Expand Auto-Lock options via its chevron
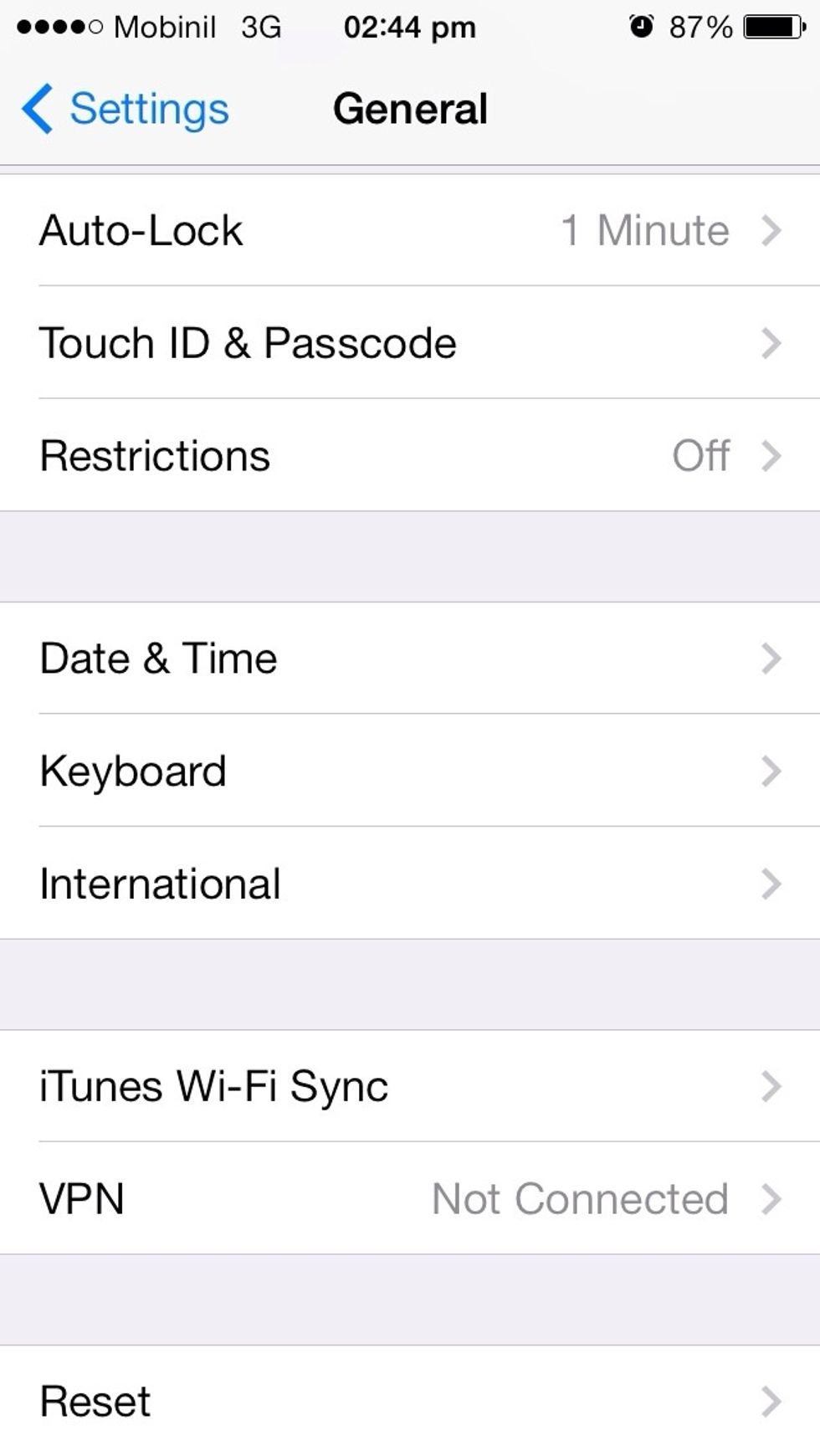This screenshot has height=1456, width=820. click(769, 229)
